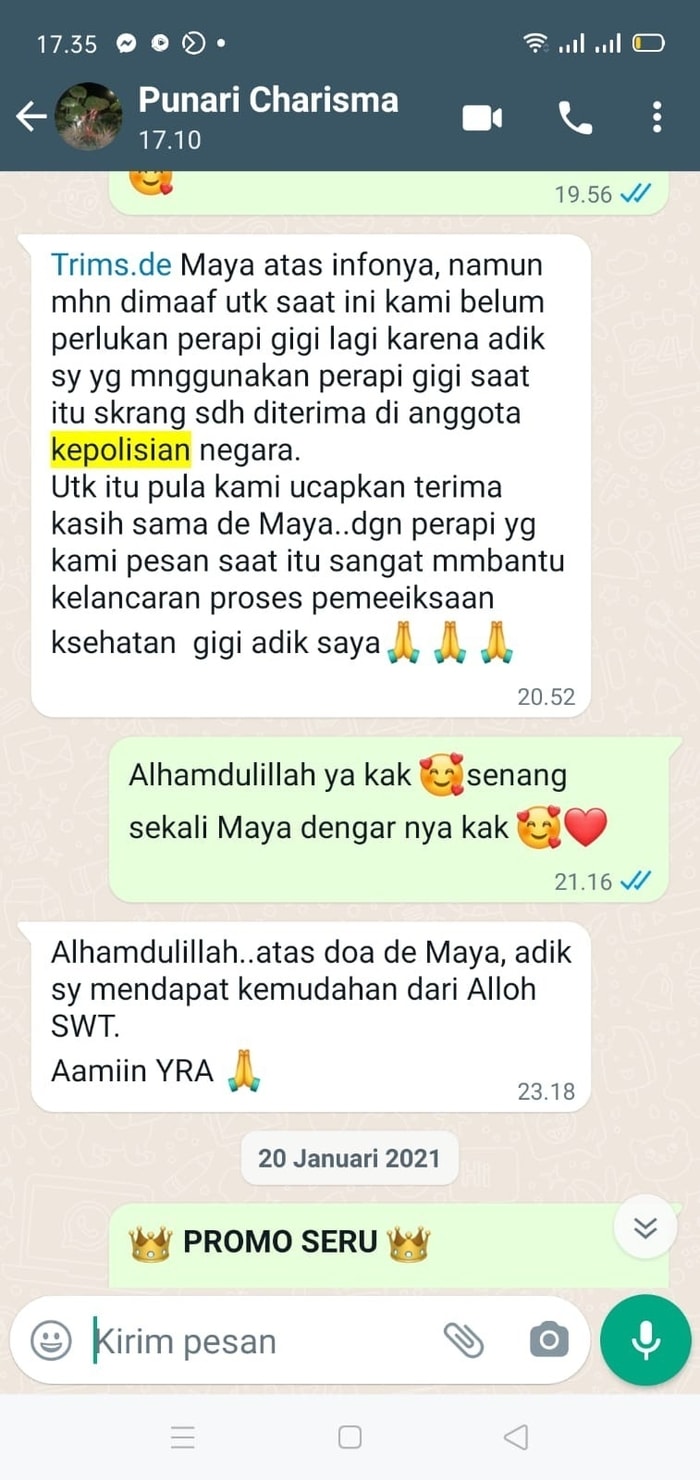700x1480 pixels.
Task: Tap the system home button
Action: point(350,1437)
